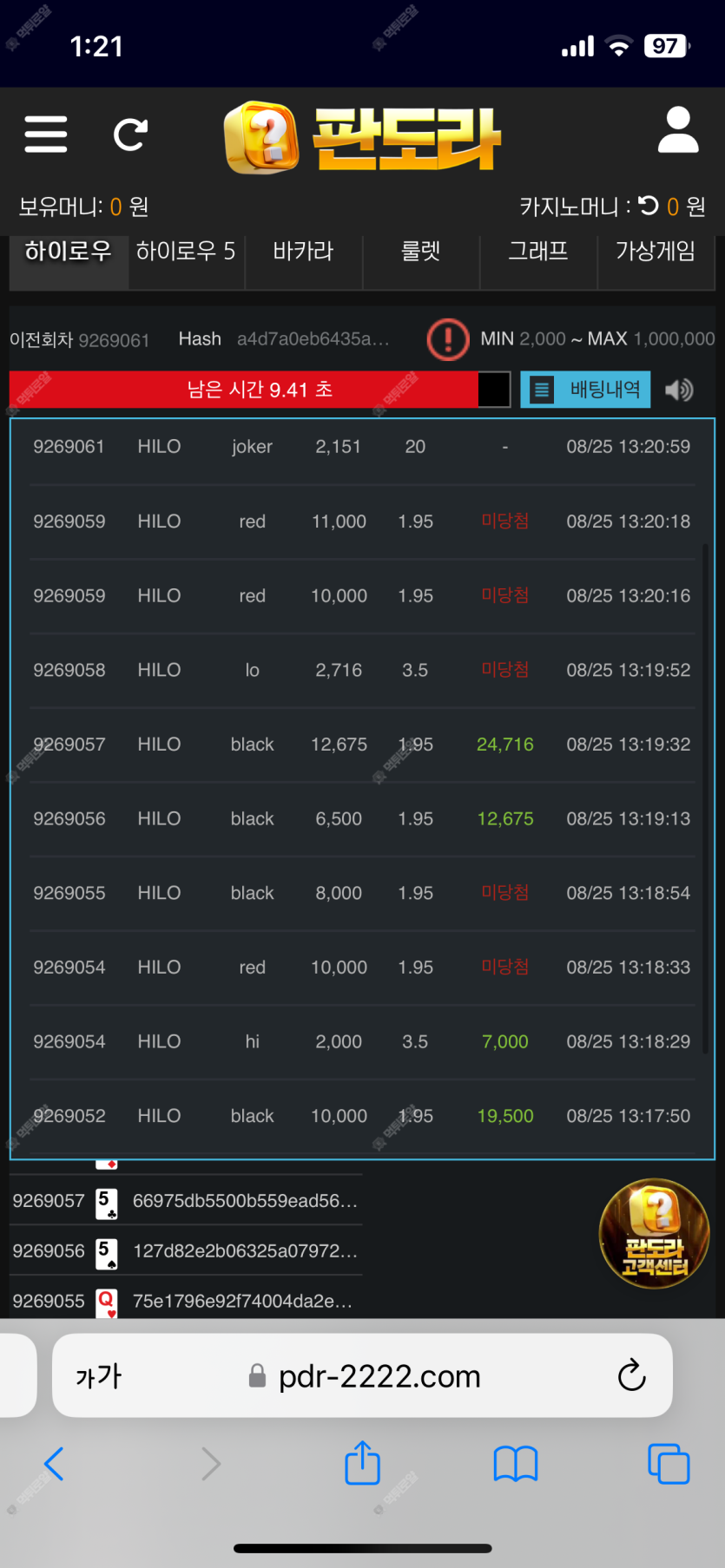Open the 배팅내역 button
The width and height of the screenshot is (725, 1568).
click(585, 390)
